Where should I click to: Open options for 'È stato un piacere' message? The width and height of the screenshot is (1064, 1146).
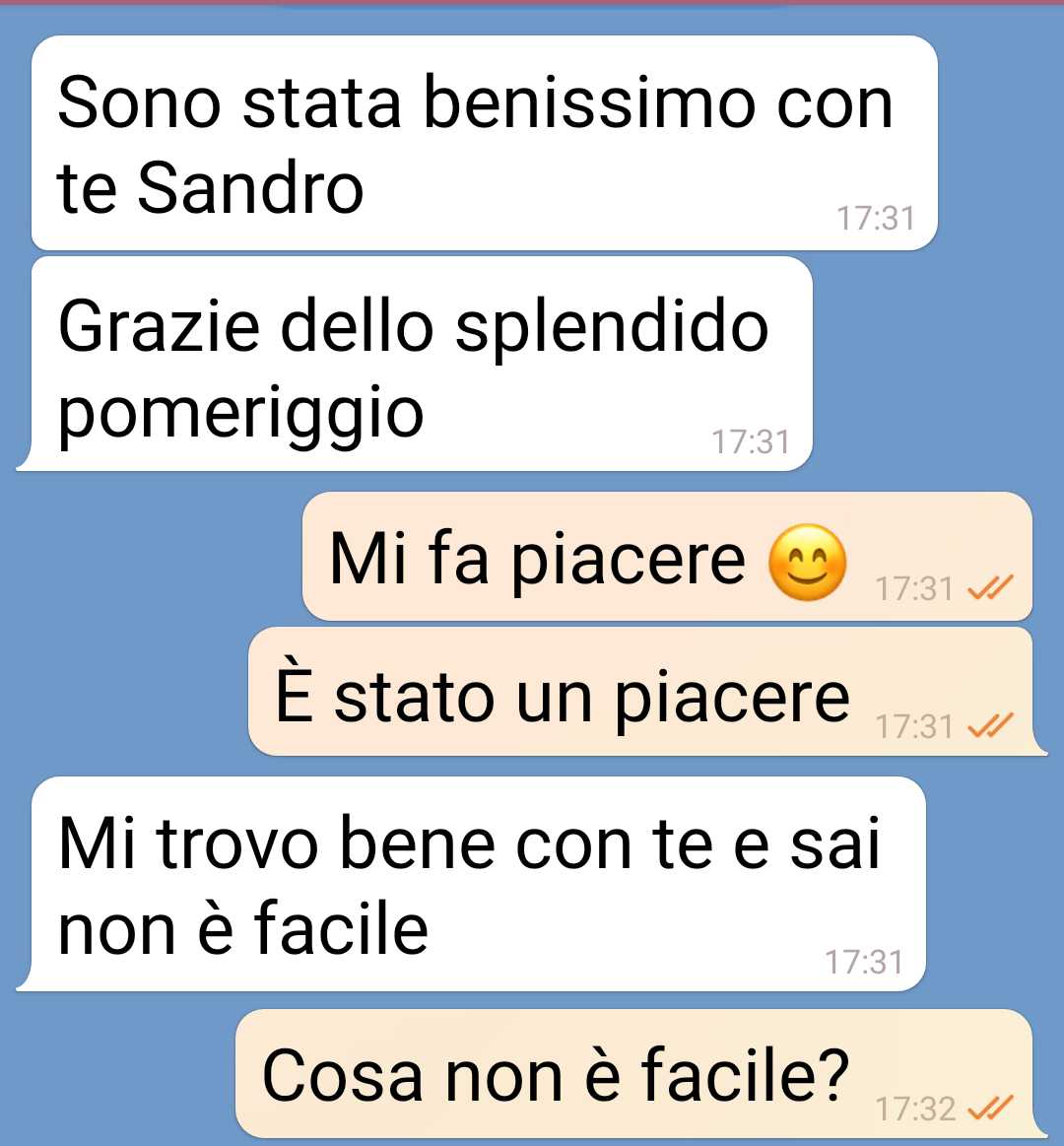coord(640,694)
